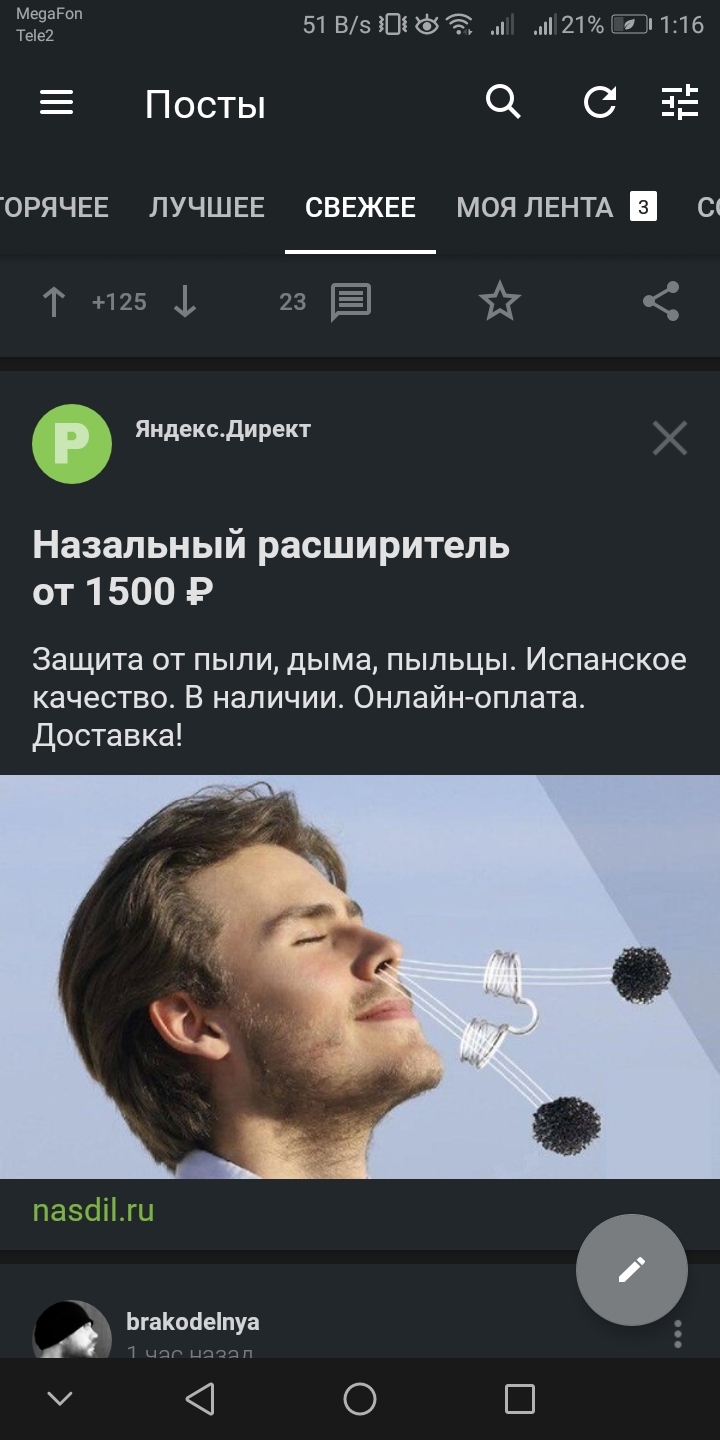
Task: Switch to the Горячее tab
Action: [x=54, y=207]
